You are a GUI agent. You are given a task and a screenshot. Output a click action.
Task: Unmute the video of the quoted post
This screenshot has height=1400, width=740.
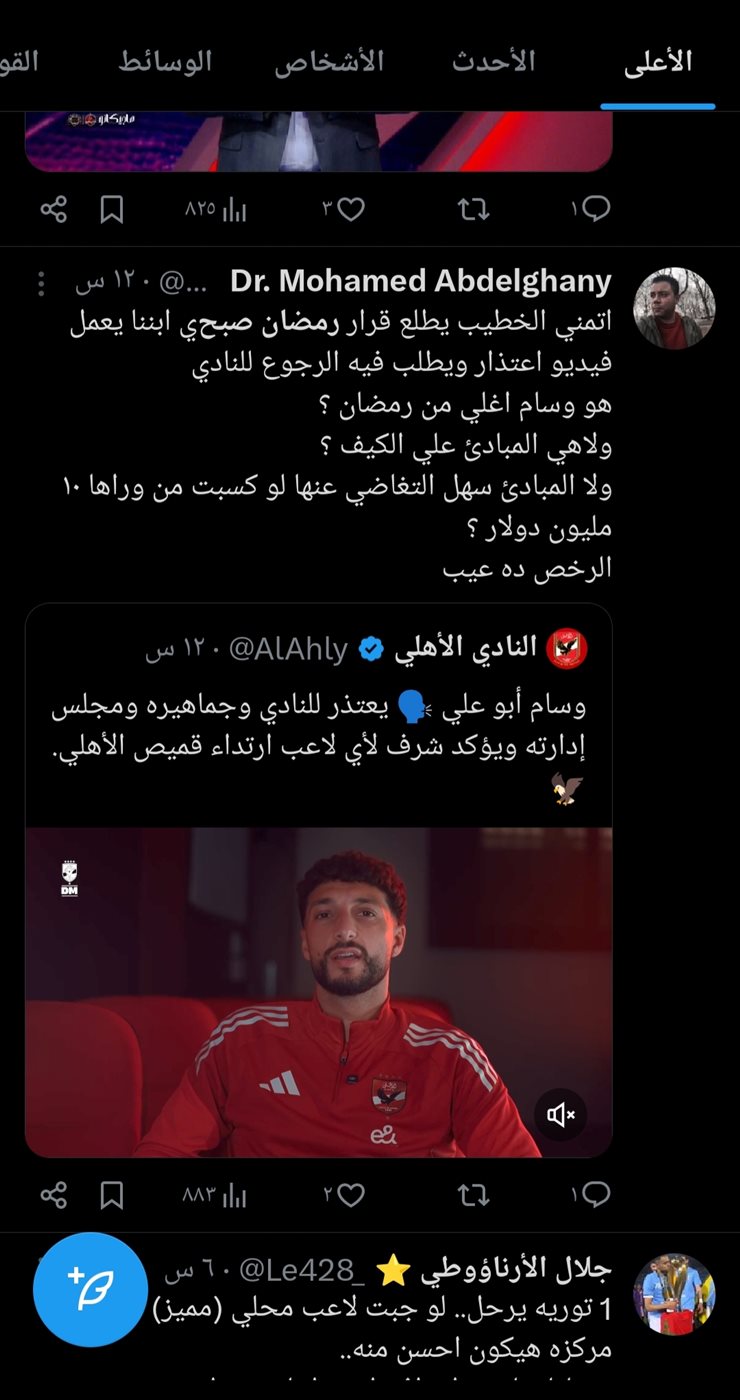click(x=560, y=1114)
